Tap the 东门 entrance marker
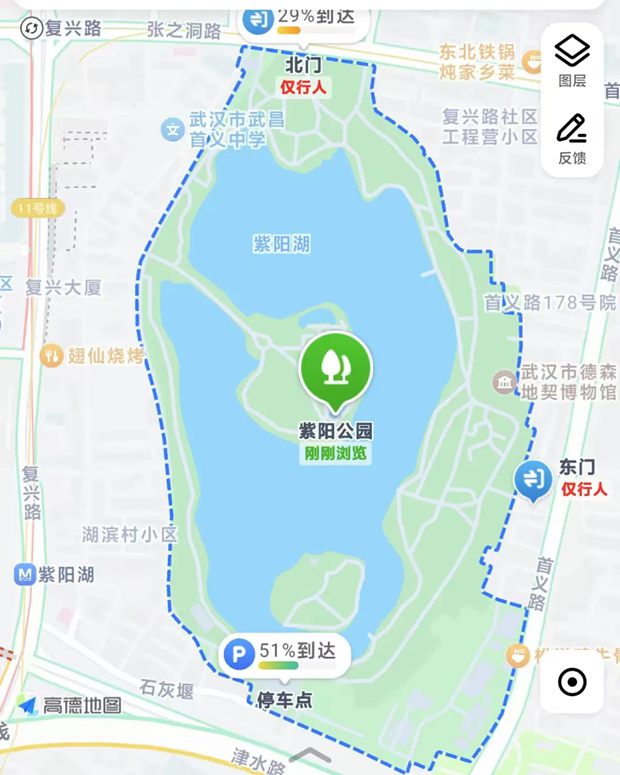 point(532,479)
